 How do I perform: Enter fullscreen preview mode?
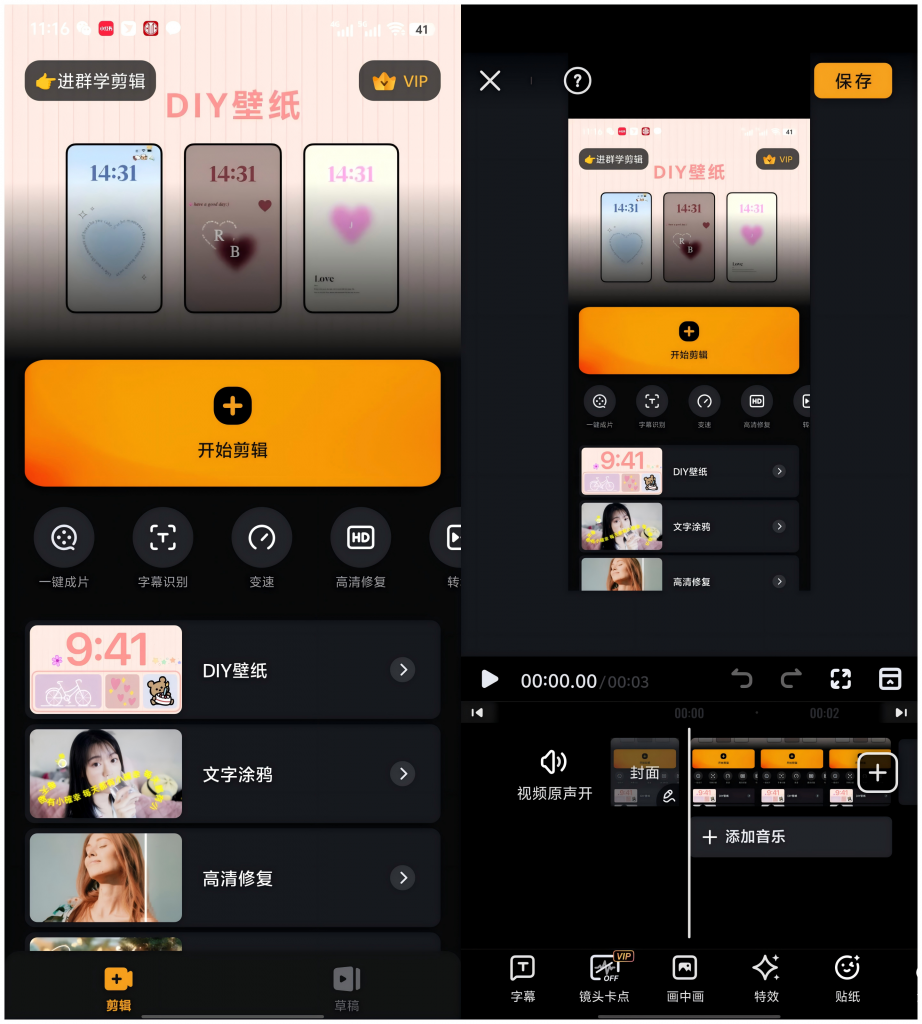[x=841, y=680]
